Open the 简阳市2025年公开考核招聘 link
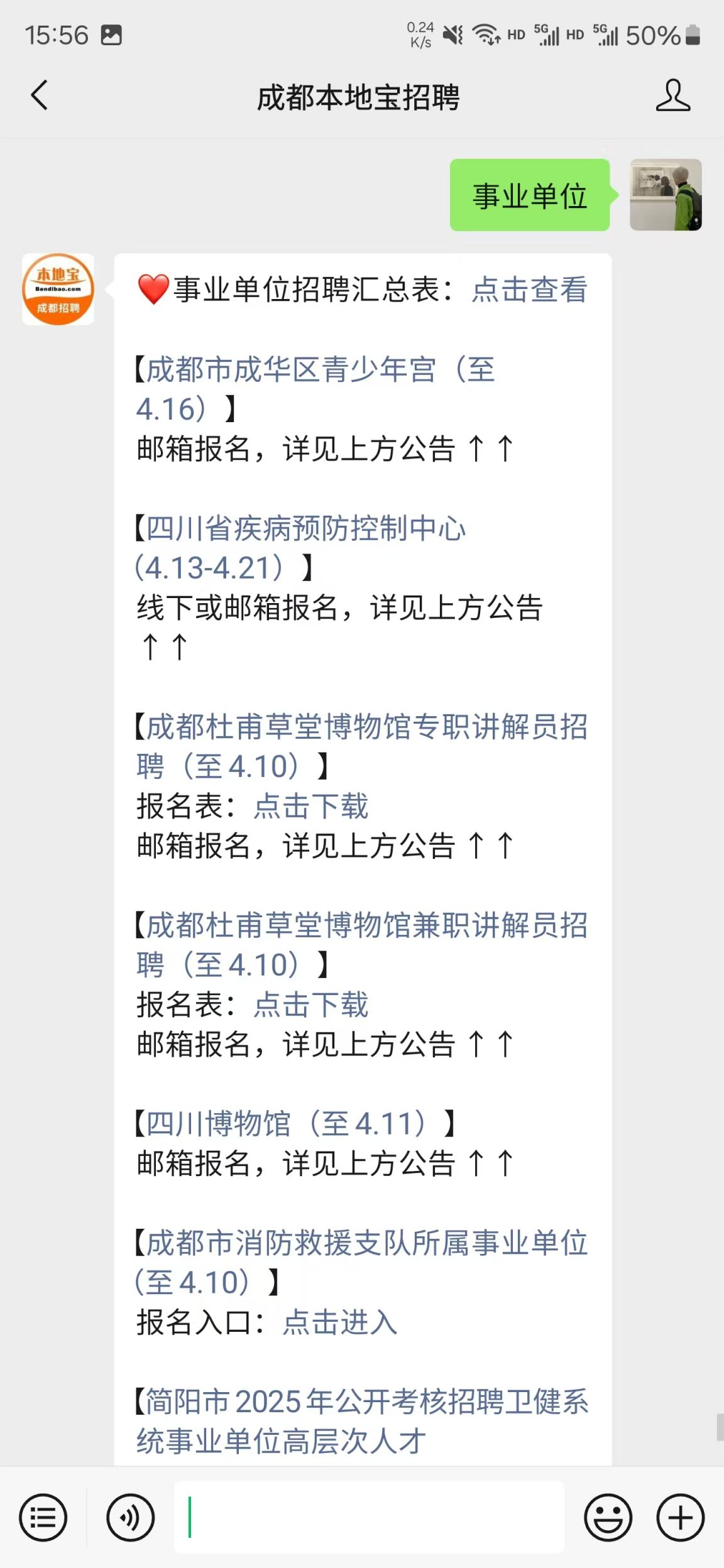This screenshot has width=724, height=1568. [x=363, y=1422]
